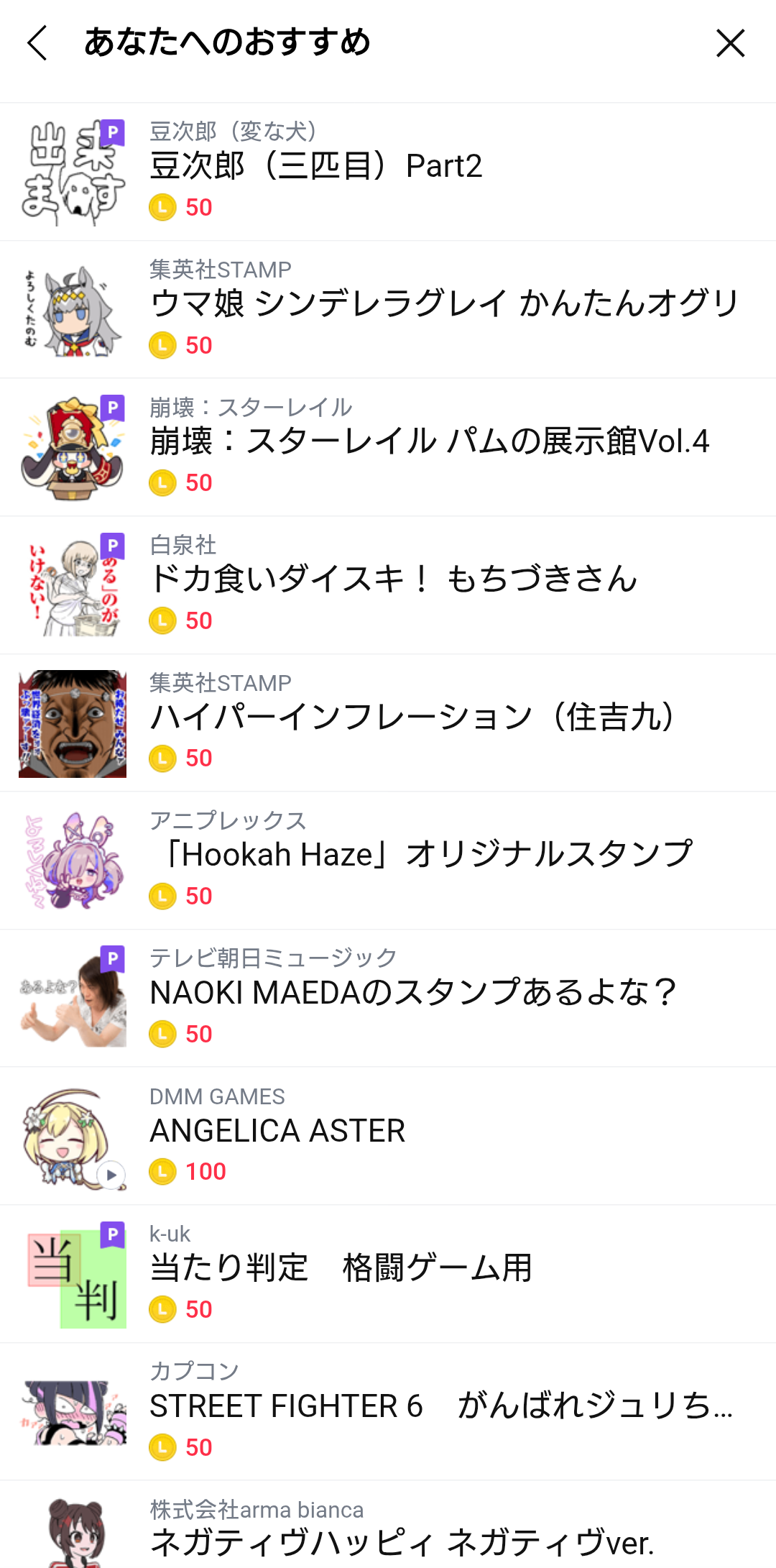Open ハイパーインフレーション（住吉九）sticker set
This screenshot has height=1568, width=776.
[x=388, y=723]
